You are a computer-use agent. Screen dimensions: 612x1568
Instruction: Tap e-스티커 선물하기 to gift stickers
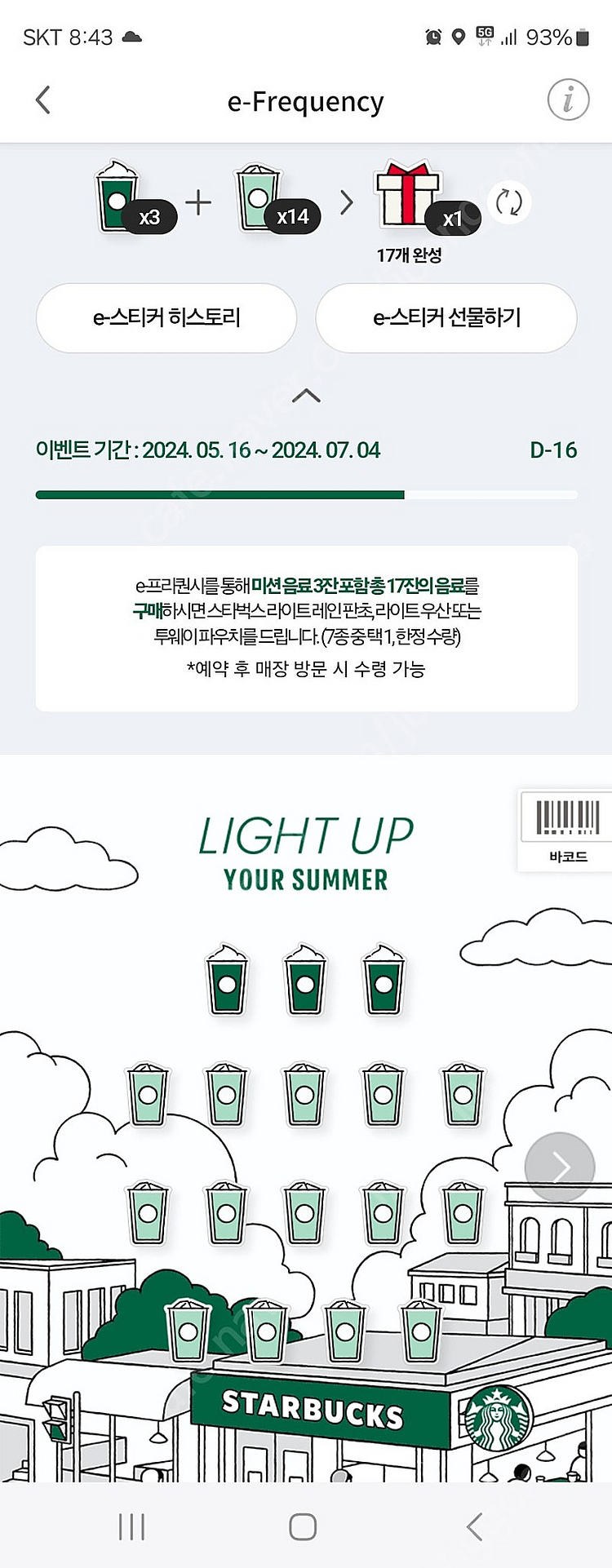pos(446,318)
